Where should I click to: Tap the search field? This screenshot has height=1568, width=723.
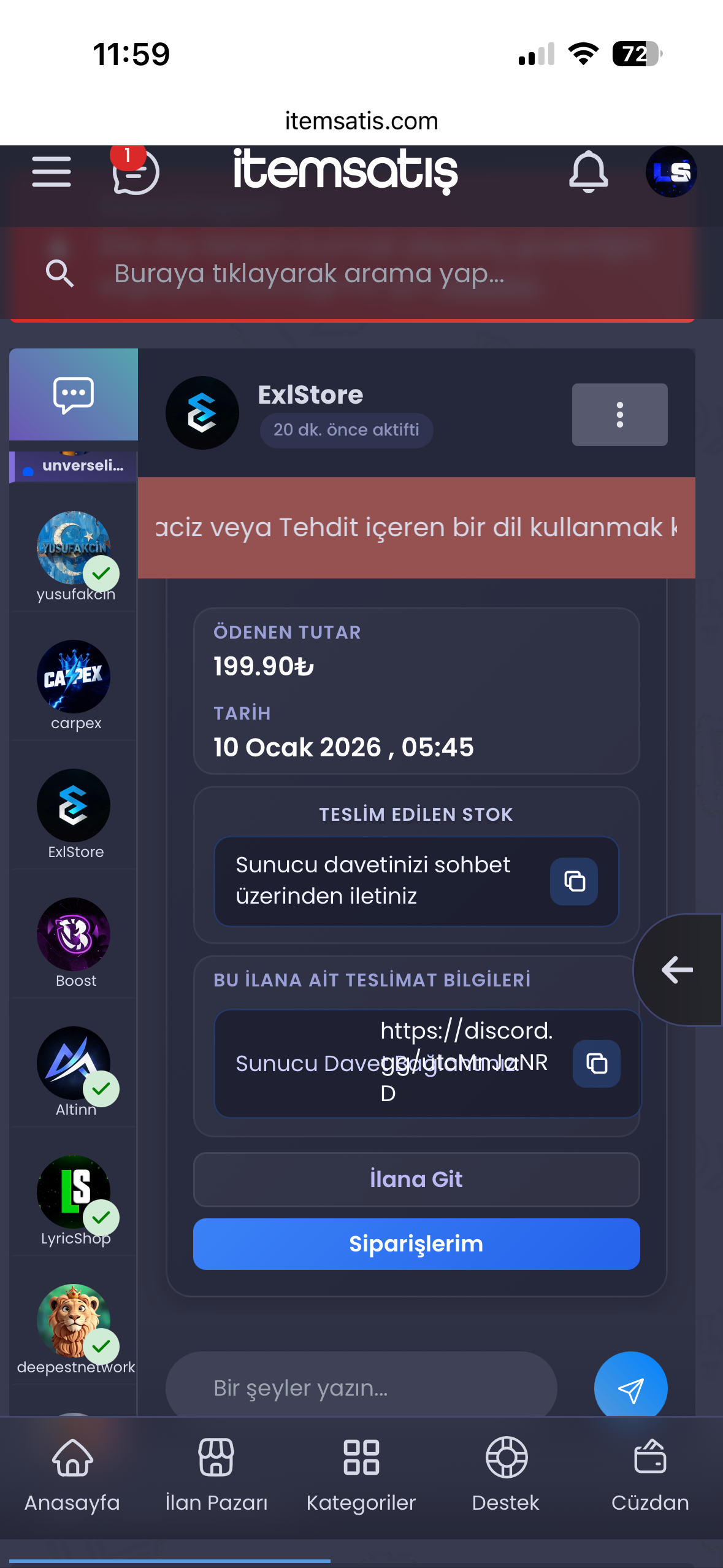pos(352,274)
